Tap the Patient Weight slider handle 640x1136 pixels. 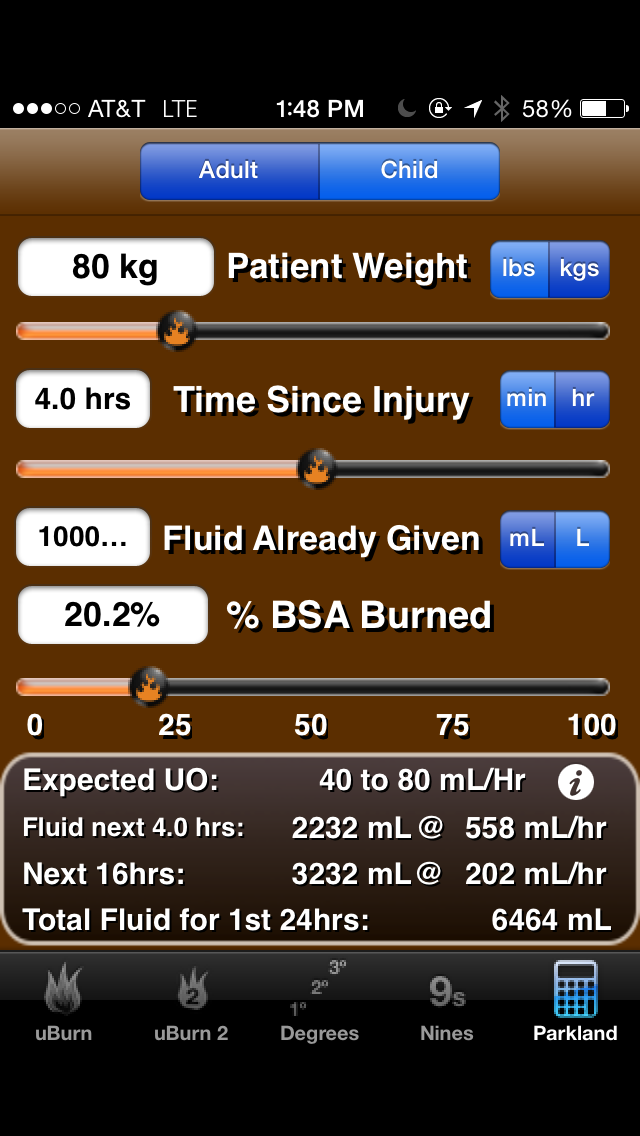pos(177,330)
